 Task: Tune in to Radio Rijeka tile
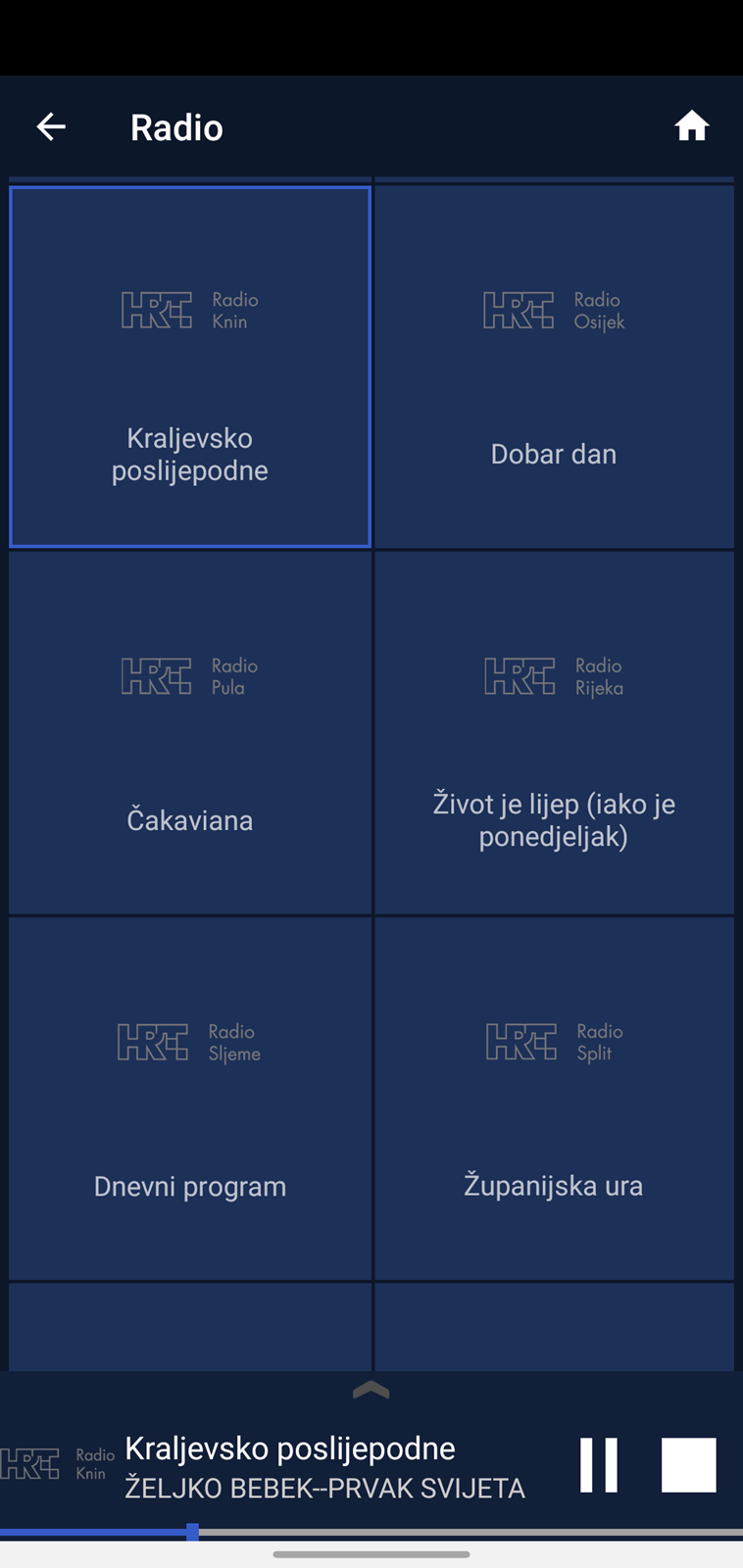(x=554, y=732)
